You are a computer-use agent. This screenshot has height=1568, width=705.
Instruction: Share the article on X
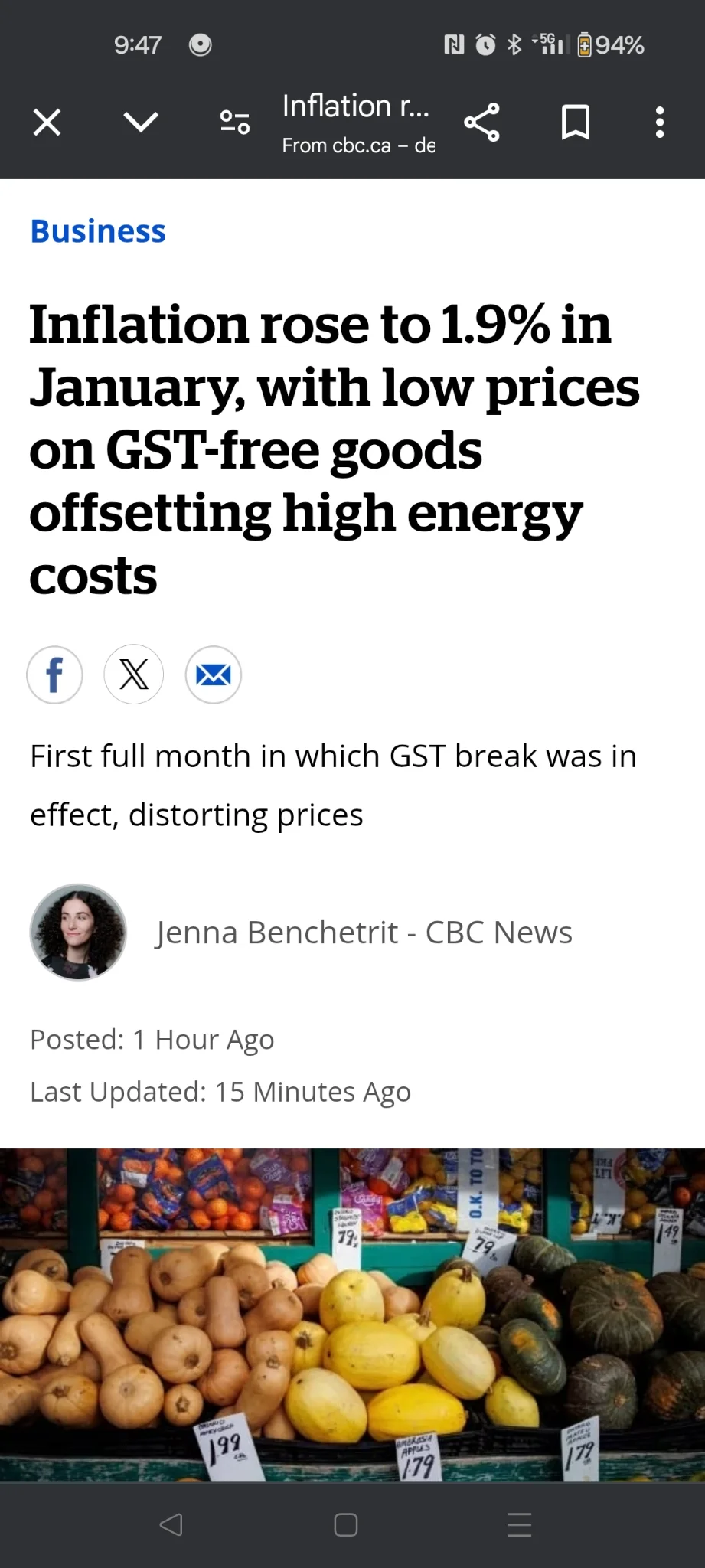point(134,675)
